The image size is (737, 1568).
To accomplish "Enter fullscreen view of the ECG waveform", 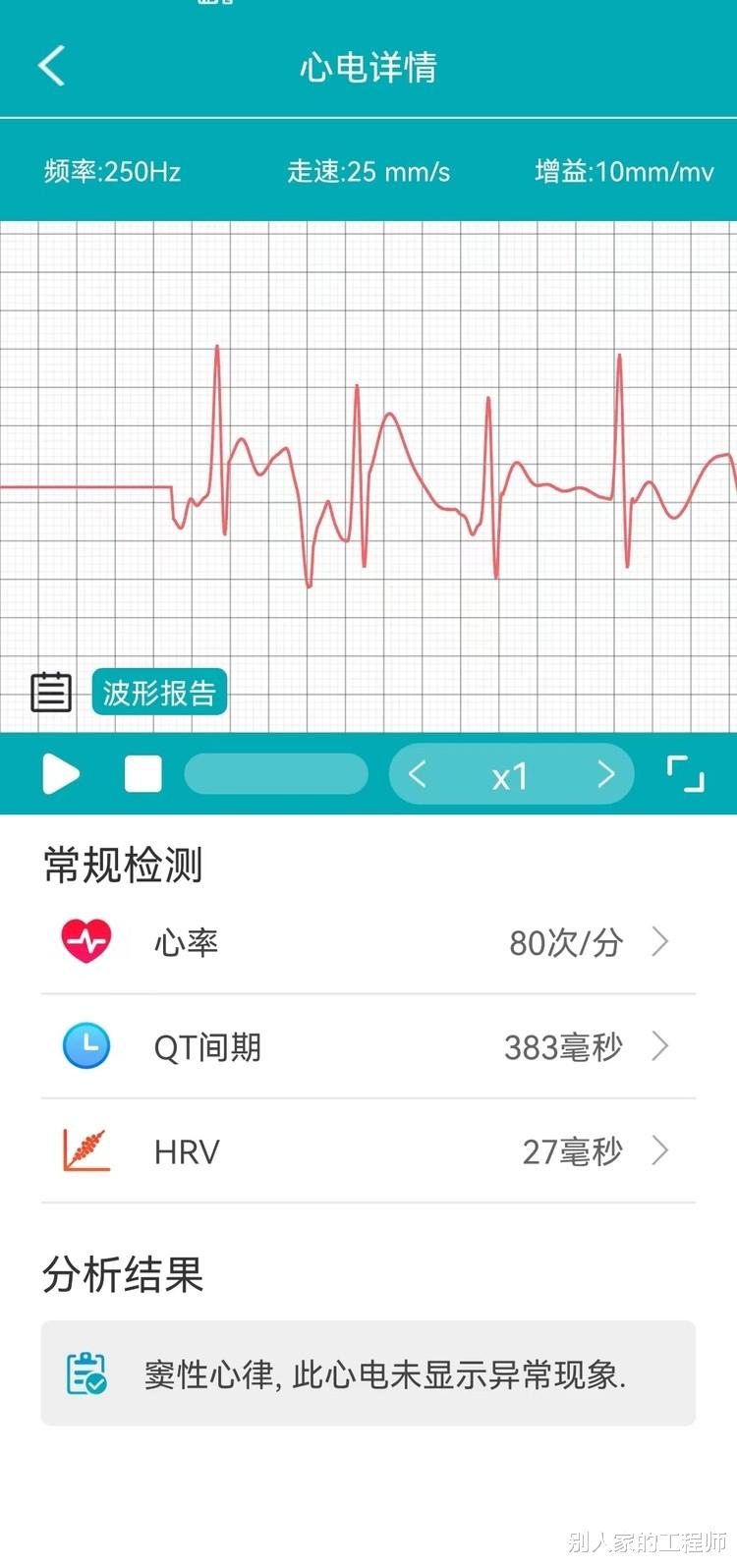I will (686, 774).
